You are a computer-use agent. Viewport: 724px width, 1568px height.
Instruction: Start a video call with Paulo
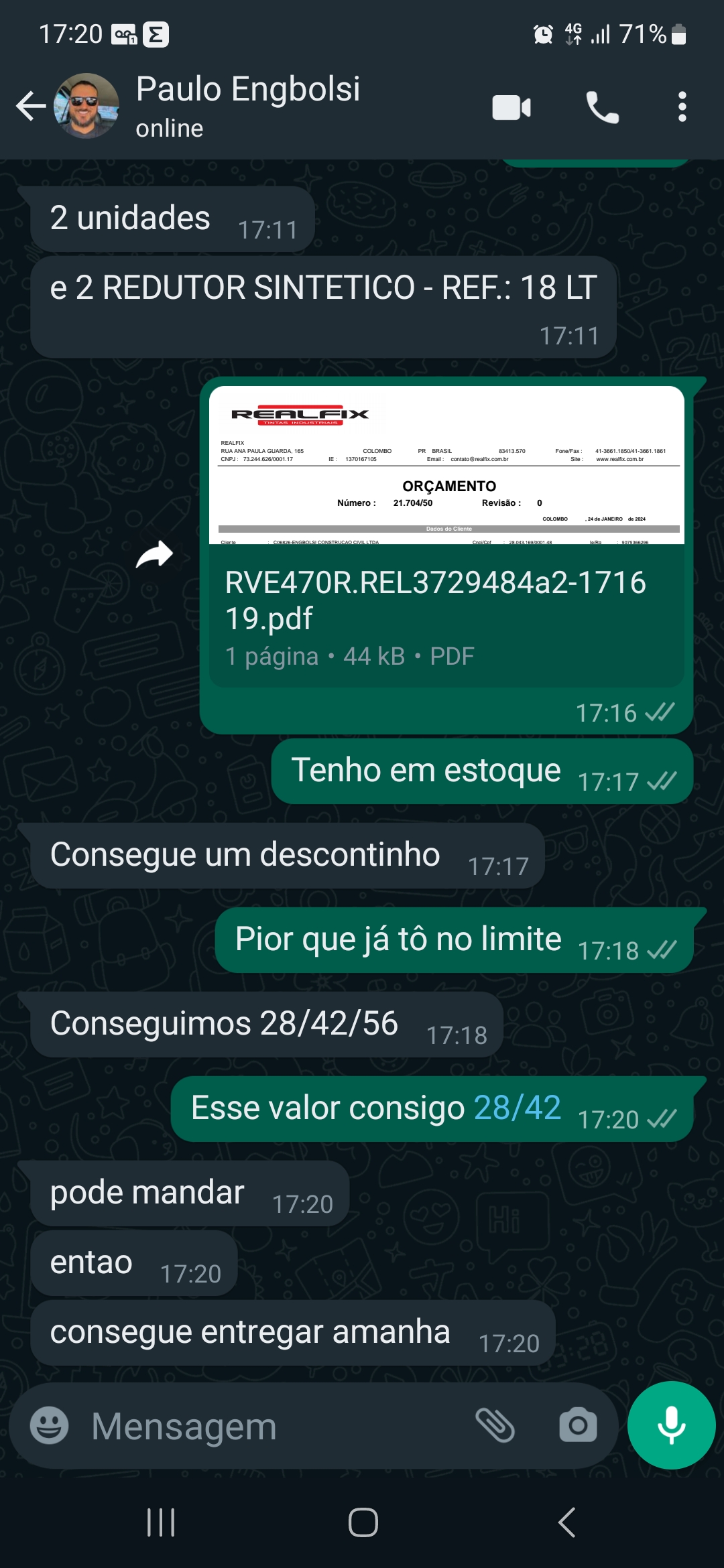tap(511, 107)
